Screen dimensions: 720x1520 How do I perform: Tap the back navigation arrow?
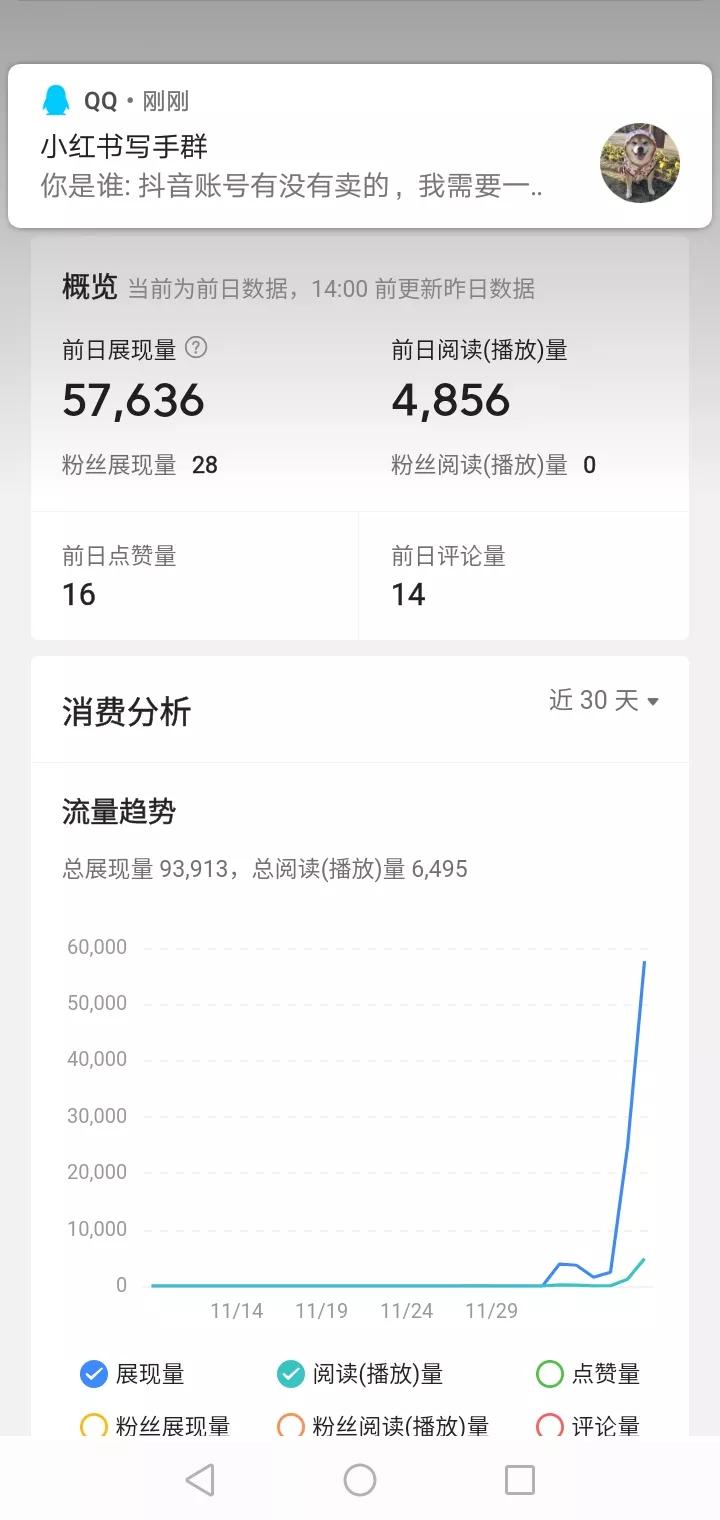(x=200, y=1479)
